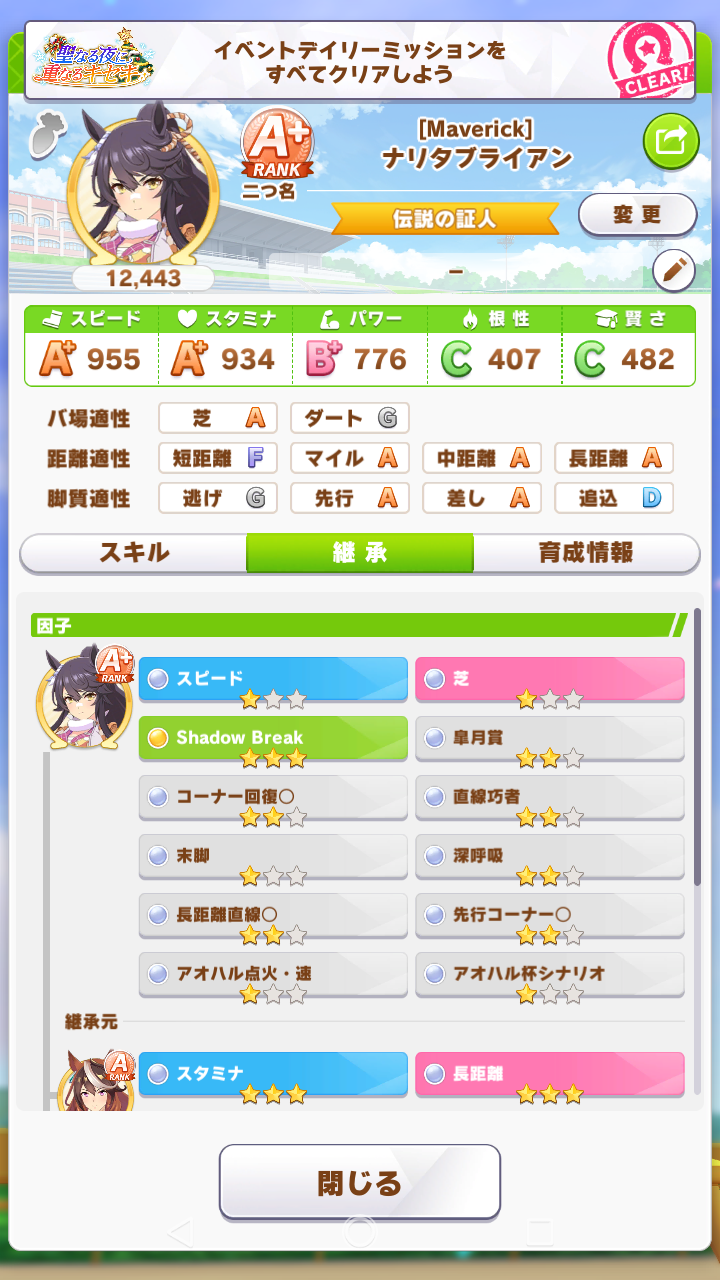The height and width of the screenshot is (1280, 720).
Task: Switch to the スキル tab
Action: pos(134,553)
